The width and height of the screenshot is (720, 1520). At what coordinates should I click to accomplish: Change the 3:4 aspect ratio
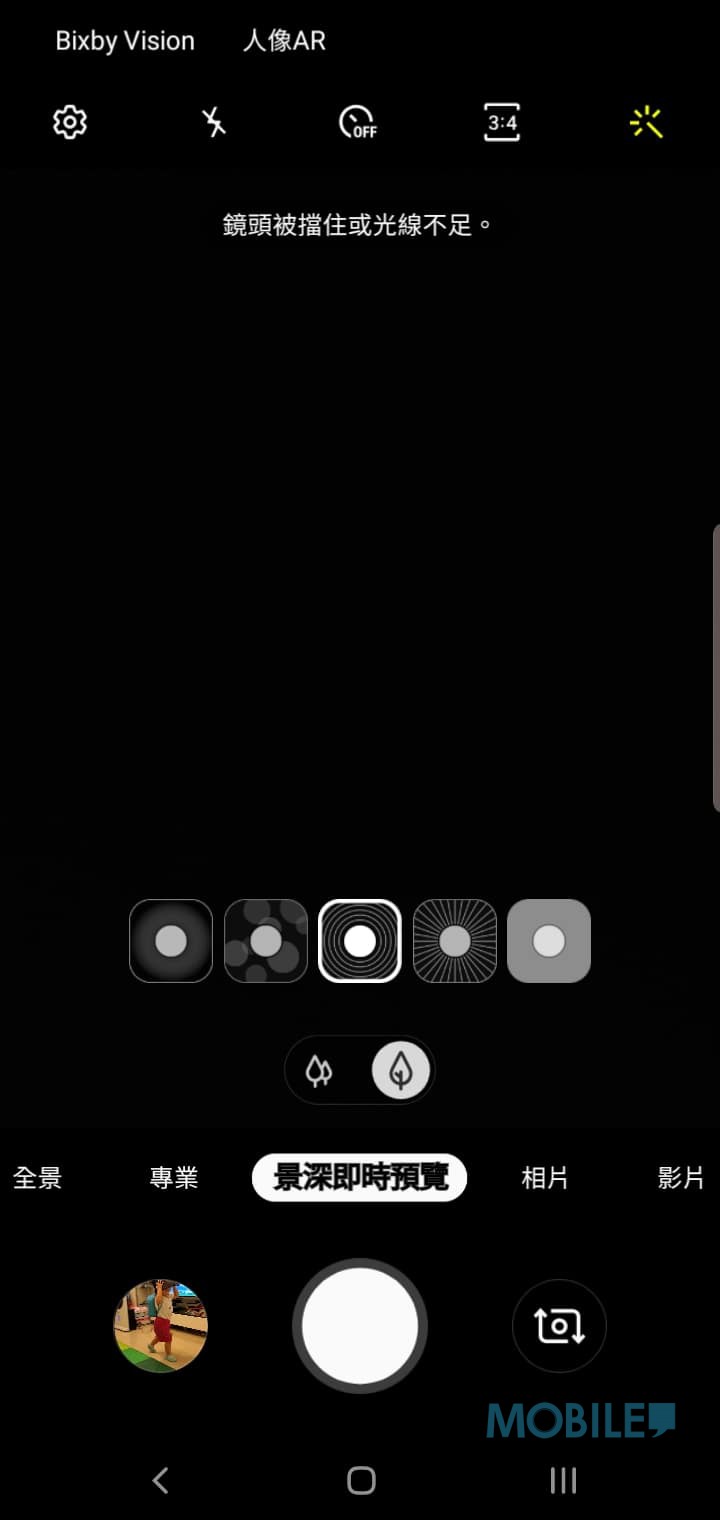pyautogui.click(x=502, y=123)
